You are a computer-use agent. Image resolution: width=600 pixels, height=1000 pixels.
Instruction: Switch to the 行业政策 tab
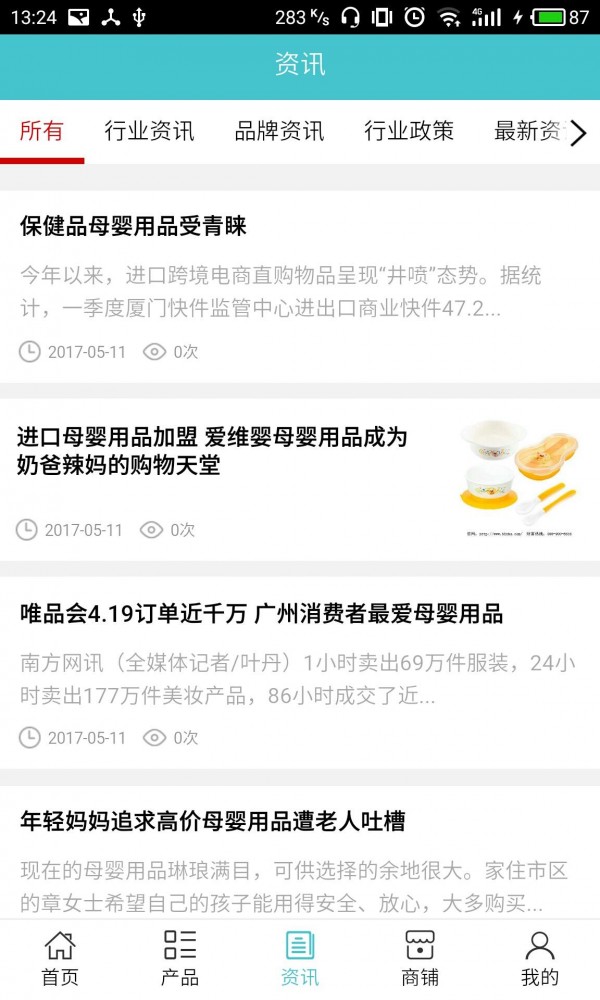pos(409,131)
